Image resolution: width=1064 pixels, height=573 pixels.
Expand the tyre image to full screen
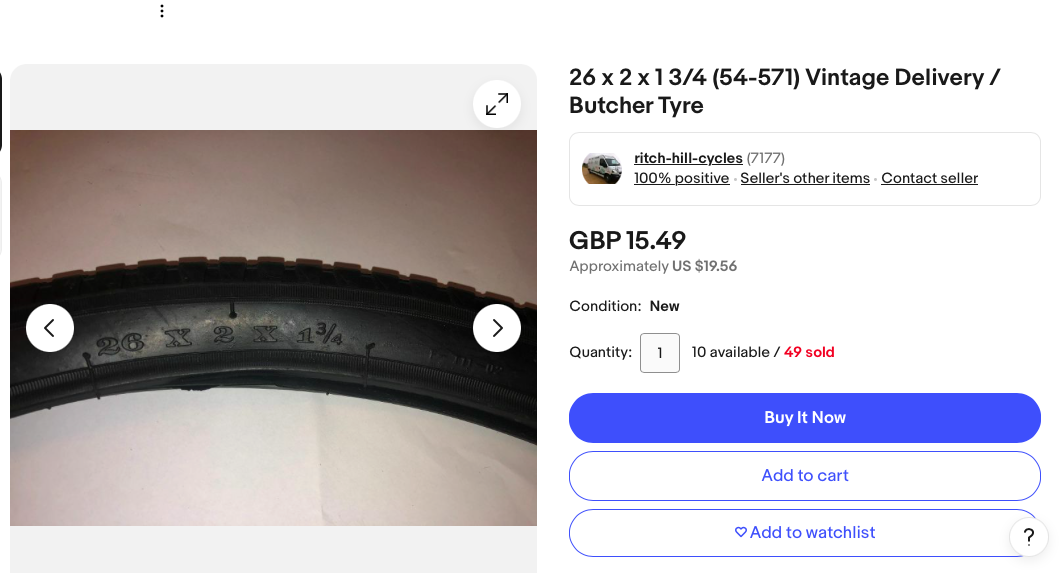[497, 104]
